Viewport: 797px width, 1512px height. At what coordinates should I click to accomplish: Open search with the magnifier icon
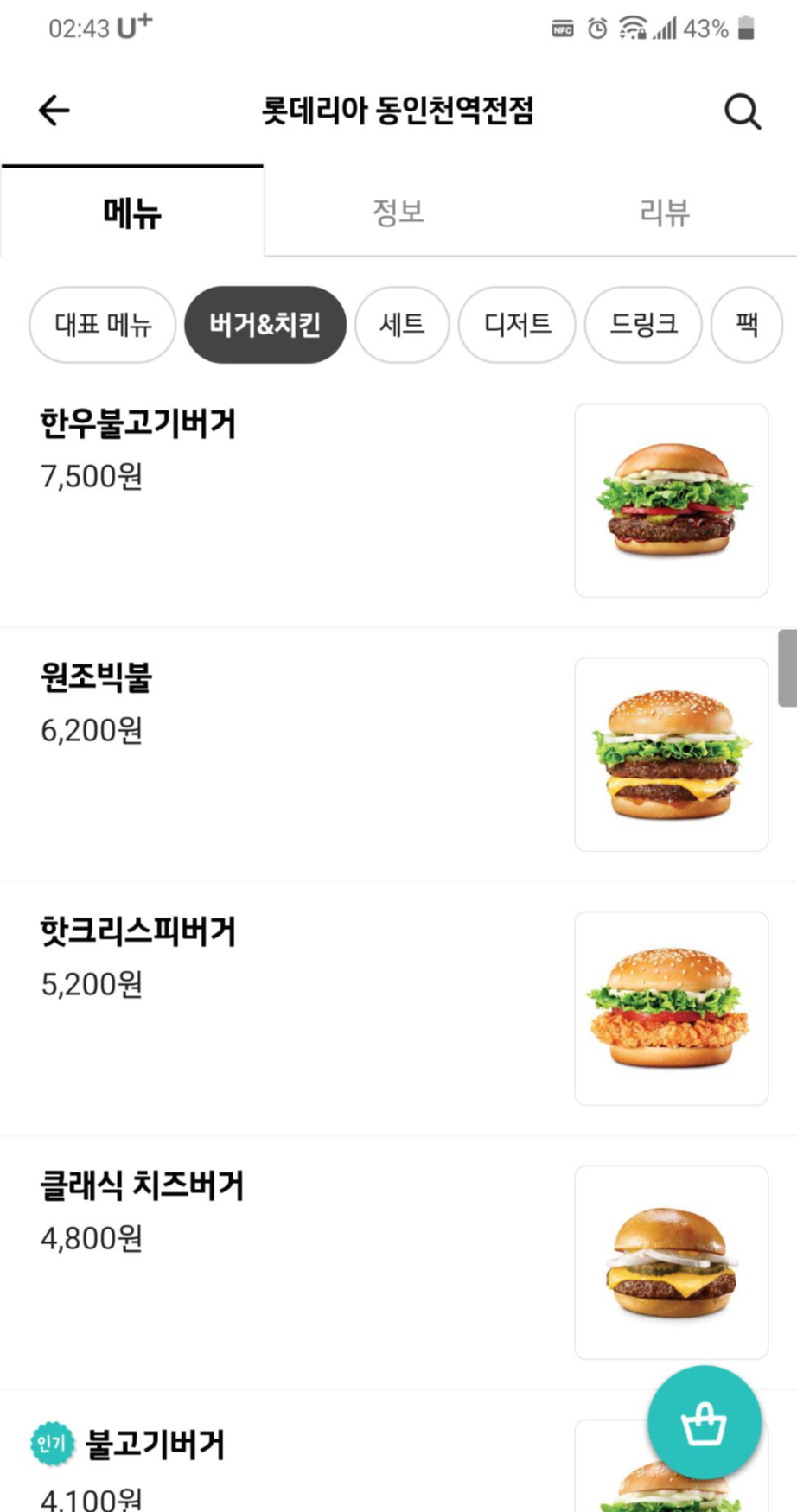(742, 111)
